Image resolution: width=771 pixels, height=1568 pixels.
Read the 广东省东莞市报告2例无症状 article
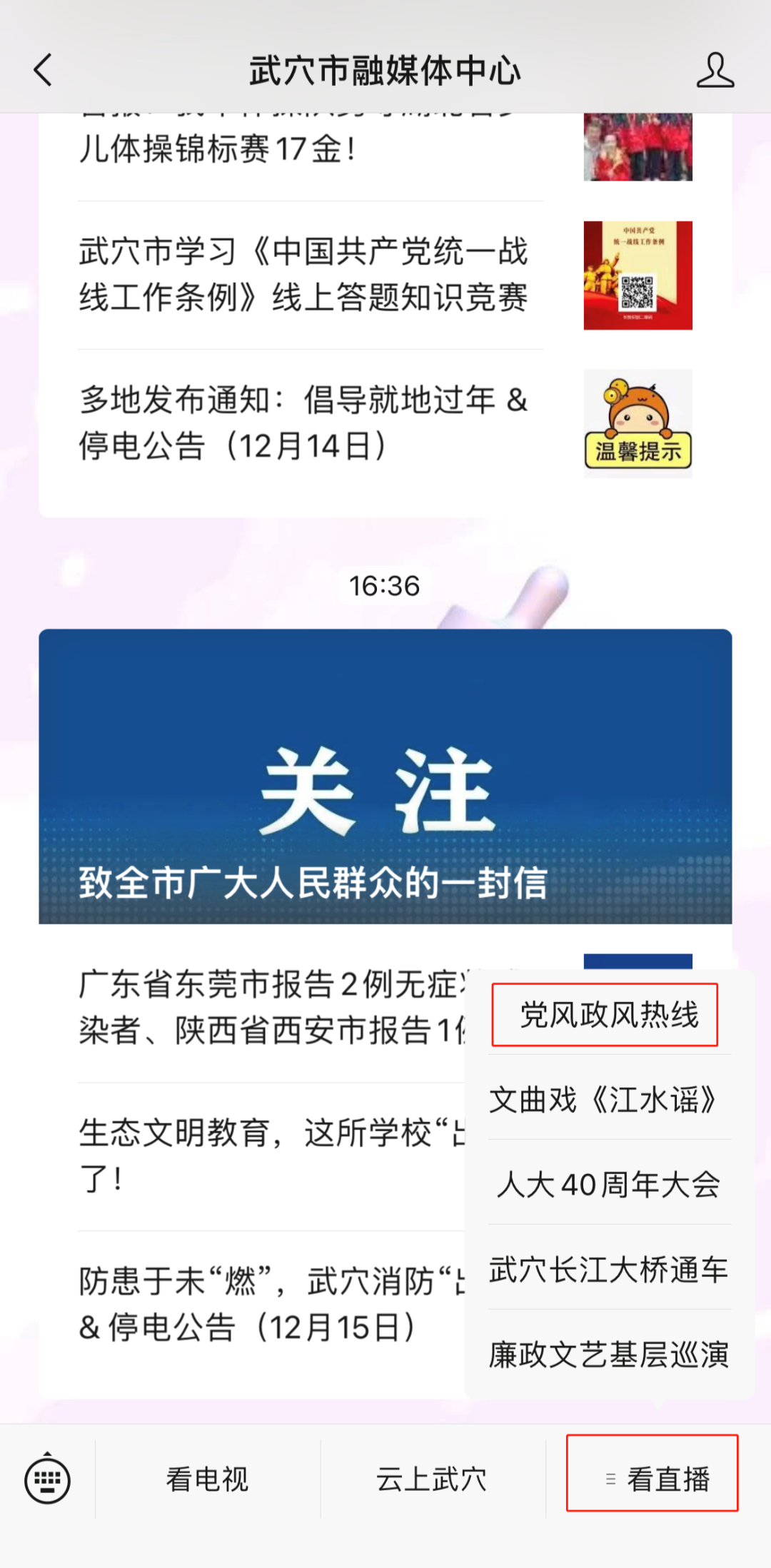(271, 1007)
